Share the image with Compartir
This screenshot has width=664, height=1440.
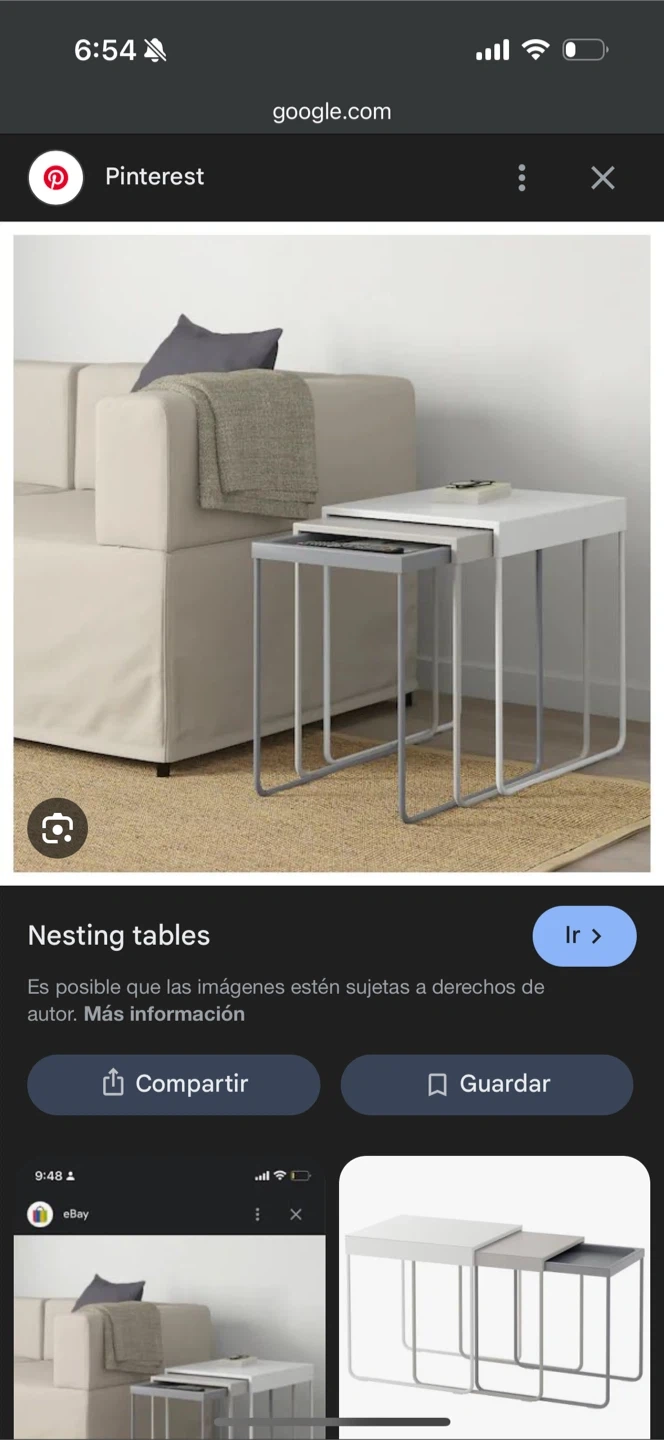174,1084
